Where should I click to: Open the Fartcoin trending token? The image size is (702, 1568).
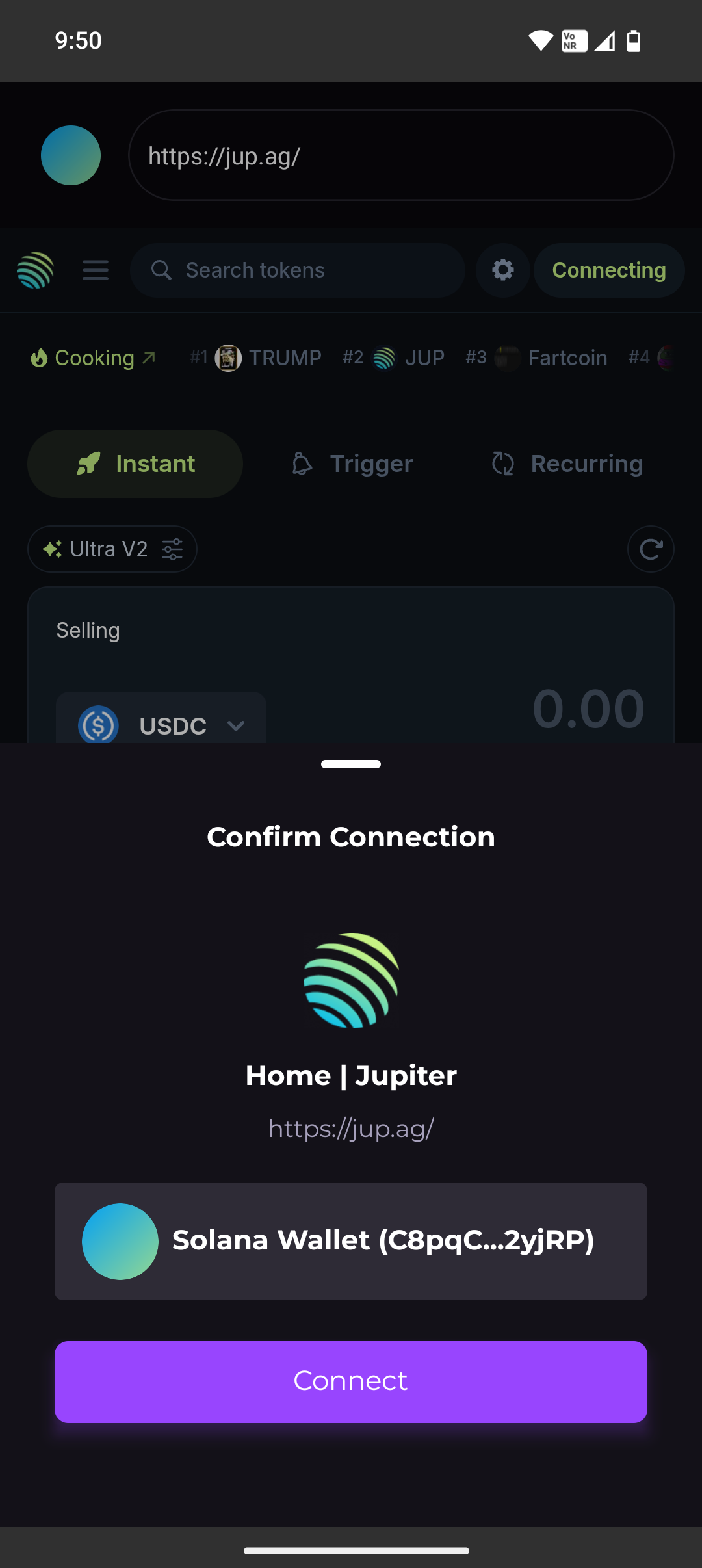[x=551, y=358]
